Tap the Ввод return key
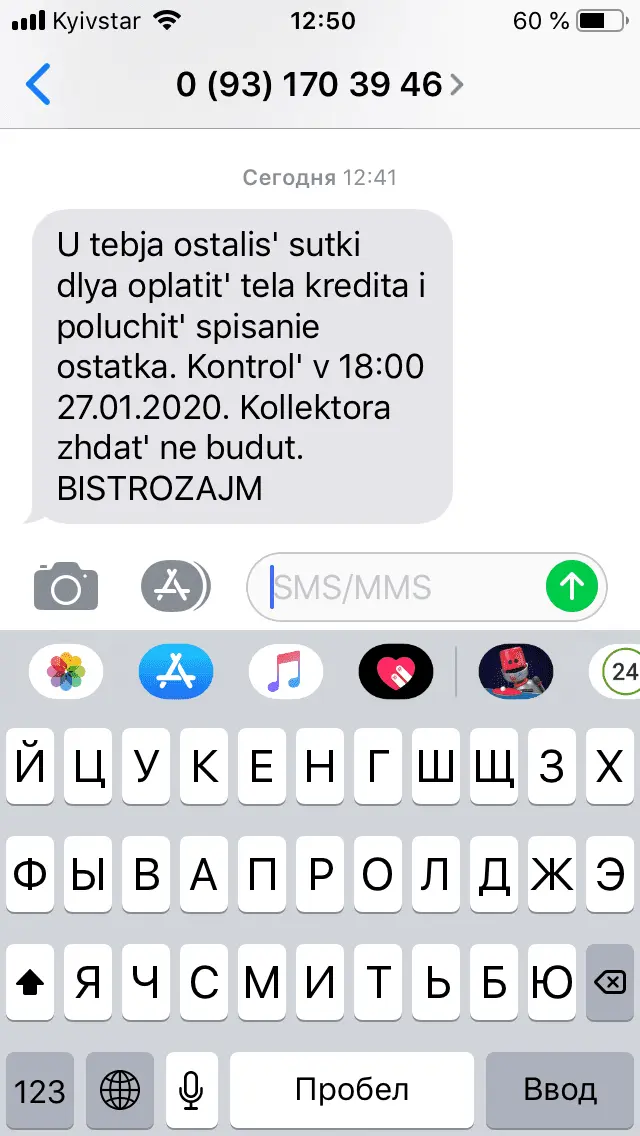Image resolution: width=640 pixels, height=1136 pixels. click(560, 1089)
